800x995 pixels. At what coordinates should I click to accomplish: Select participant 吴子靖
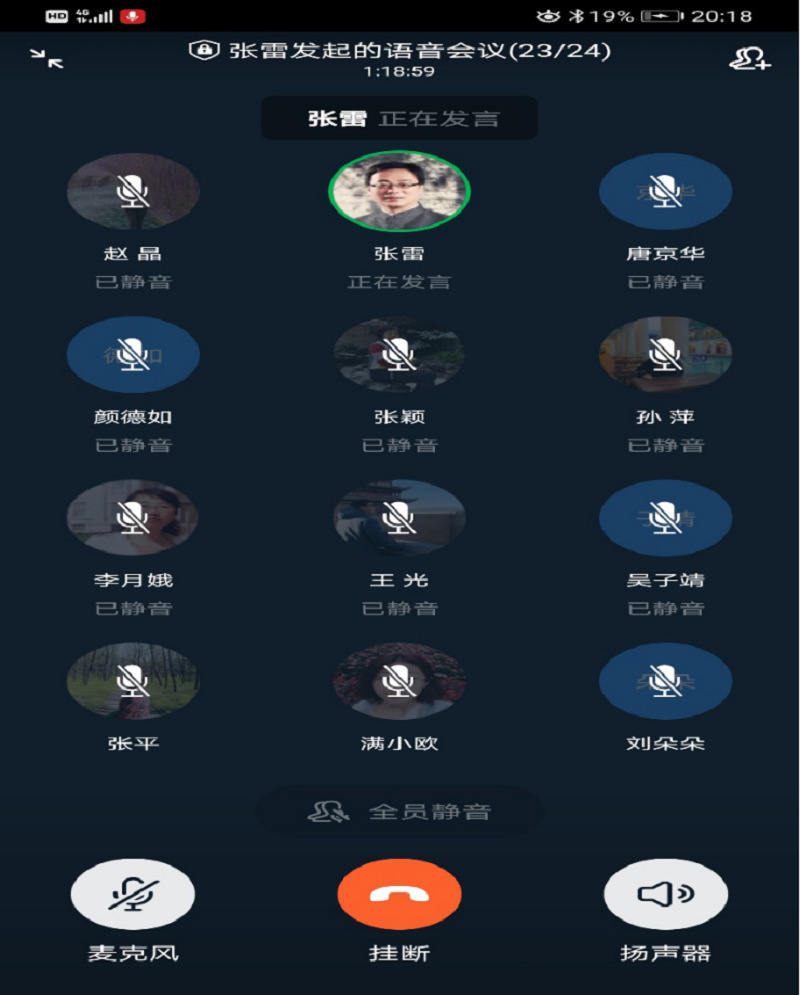pos(666,517)
